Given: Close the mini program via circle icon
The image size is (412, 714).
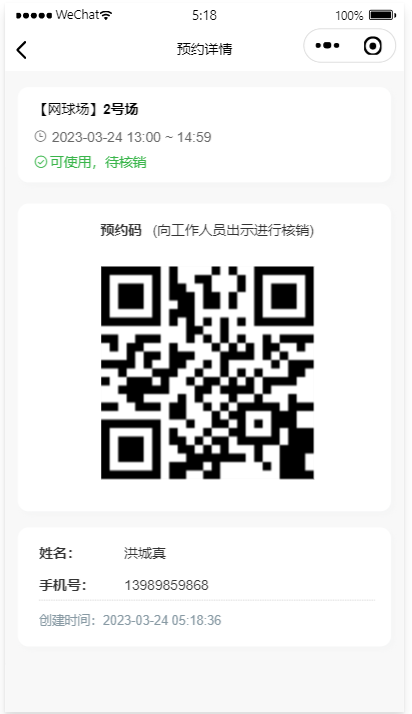Looking at the screenshot, I should tap(373, 46).
